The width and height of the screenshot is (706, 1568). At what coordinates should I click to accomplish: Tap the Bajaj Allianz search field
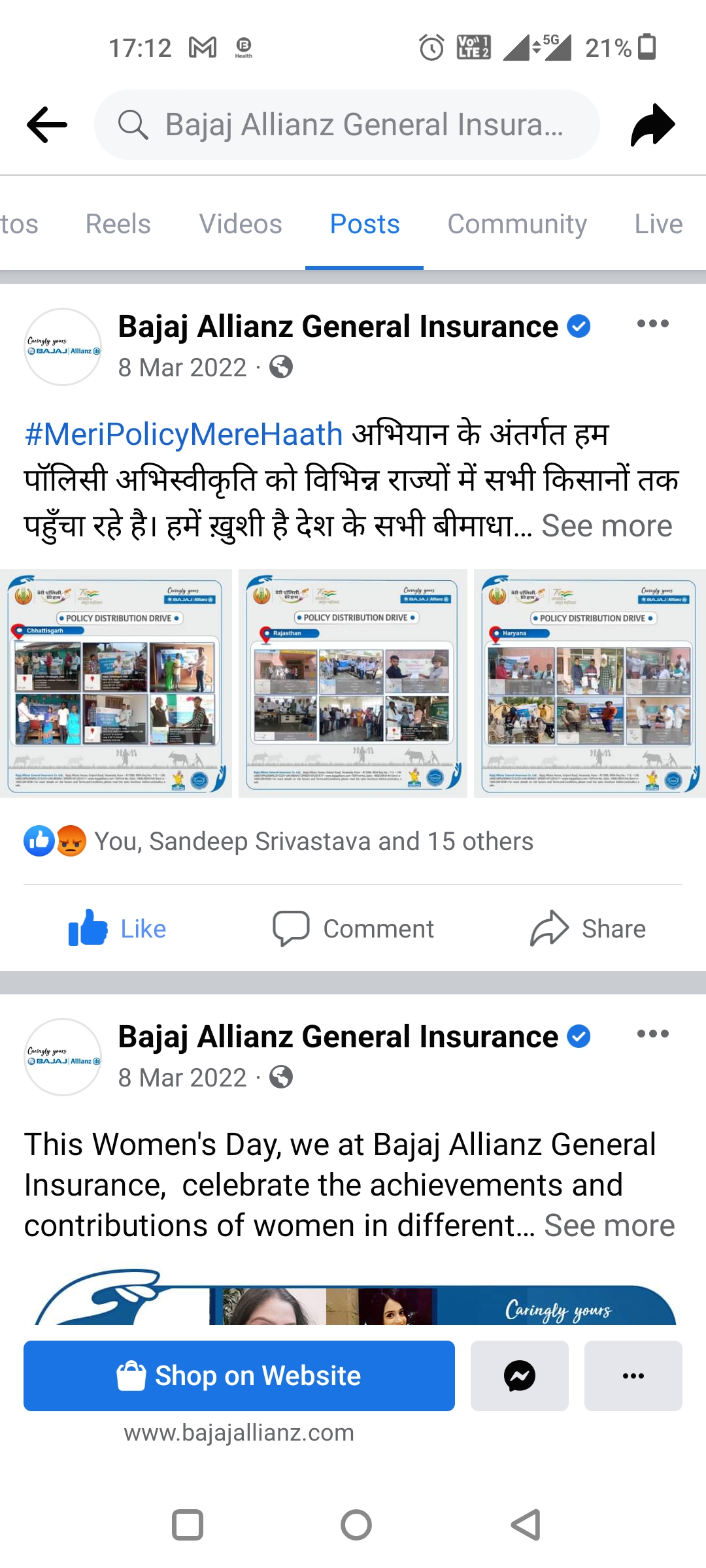click(346, 125)
